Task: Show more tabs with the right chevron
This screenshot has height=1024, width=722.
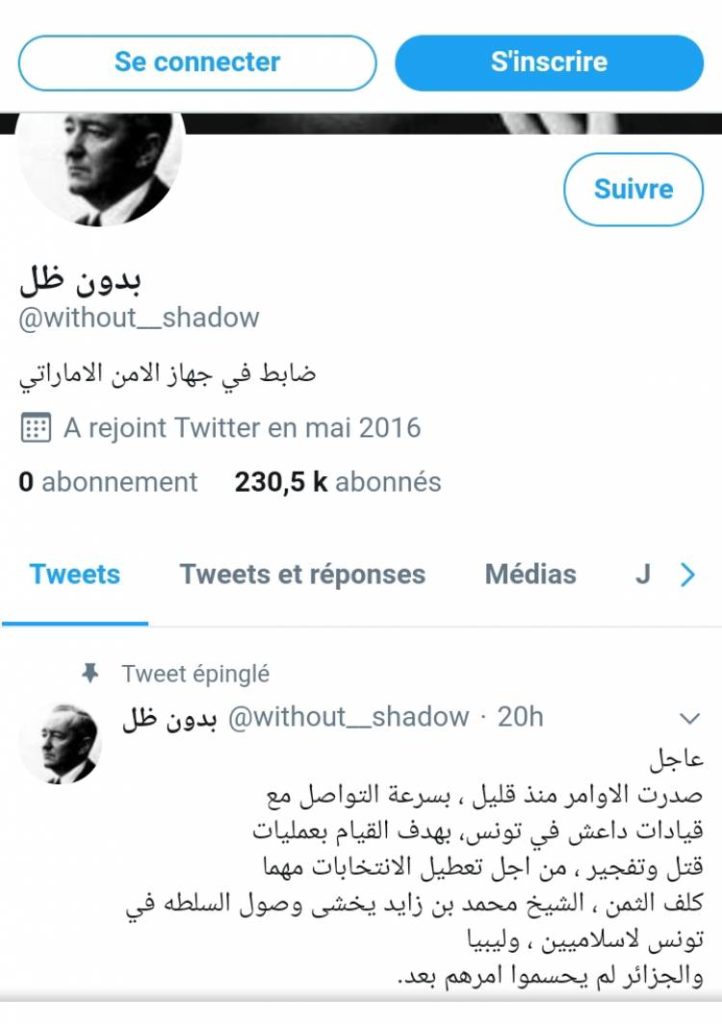Action: [687, 575]
